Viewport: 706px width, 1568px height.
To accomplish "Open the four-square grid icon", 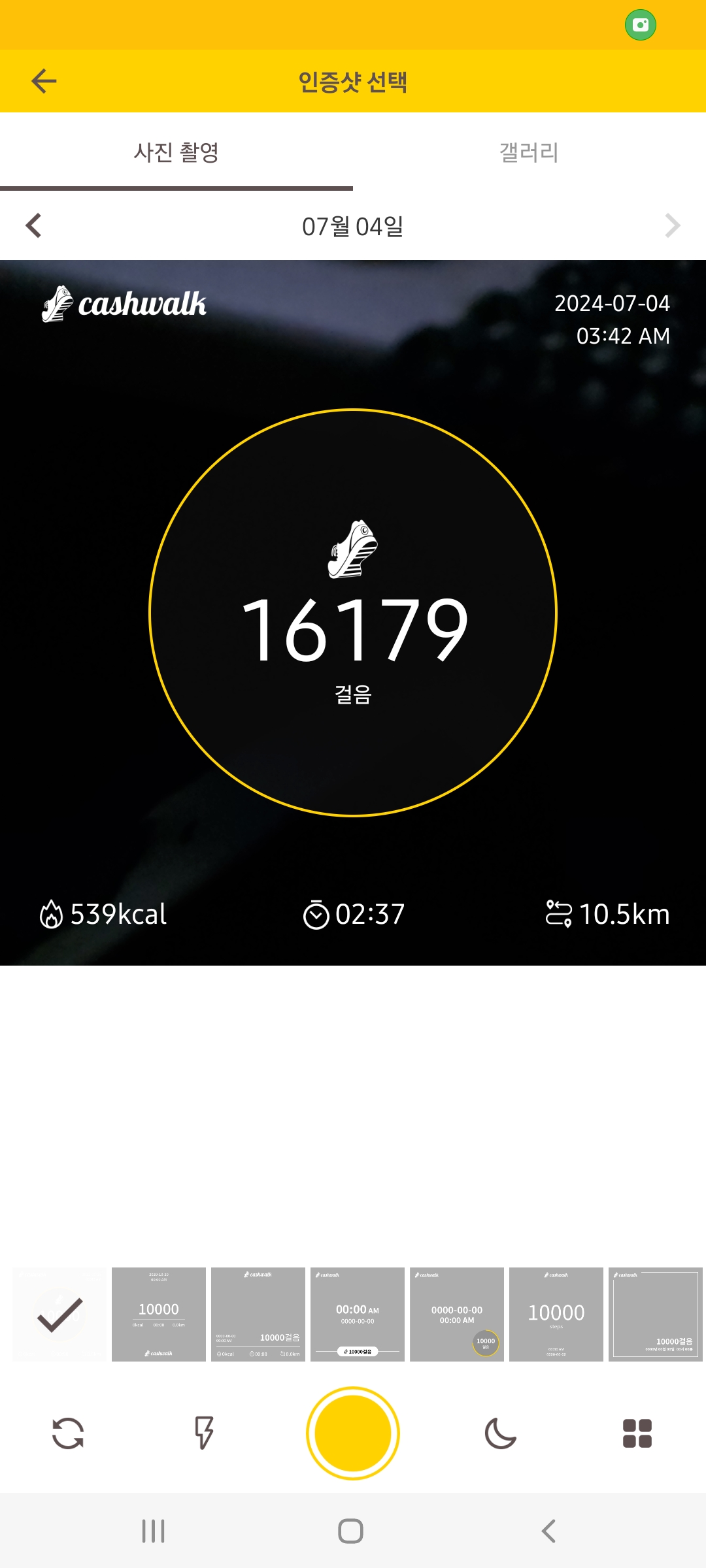I will [637, 1433].
